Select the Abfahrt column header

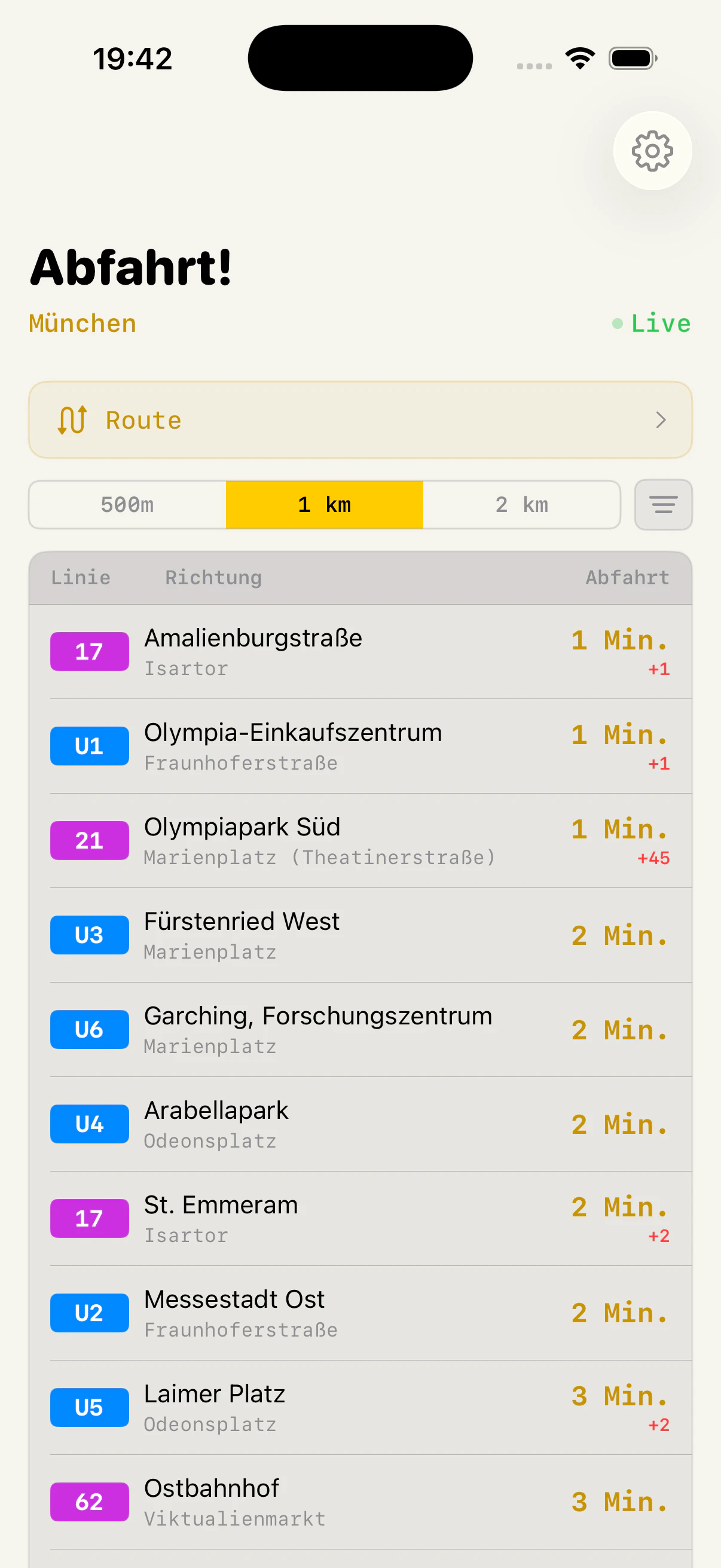point(627,577)
